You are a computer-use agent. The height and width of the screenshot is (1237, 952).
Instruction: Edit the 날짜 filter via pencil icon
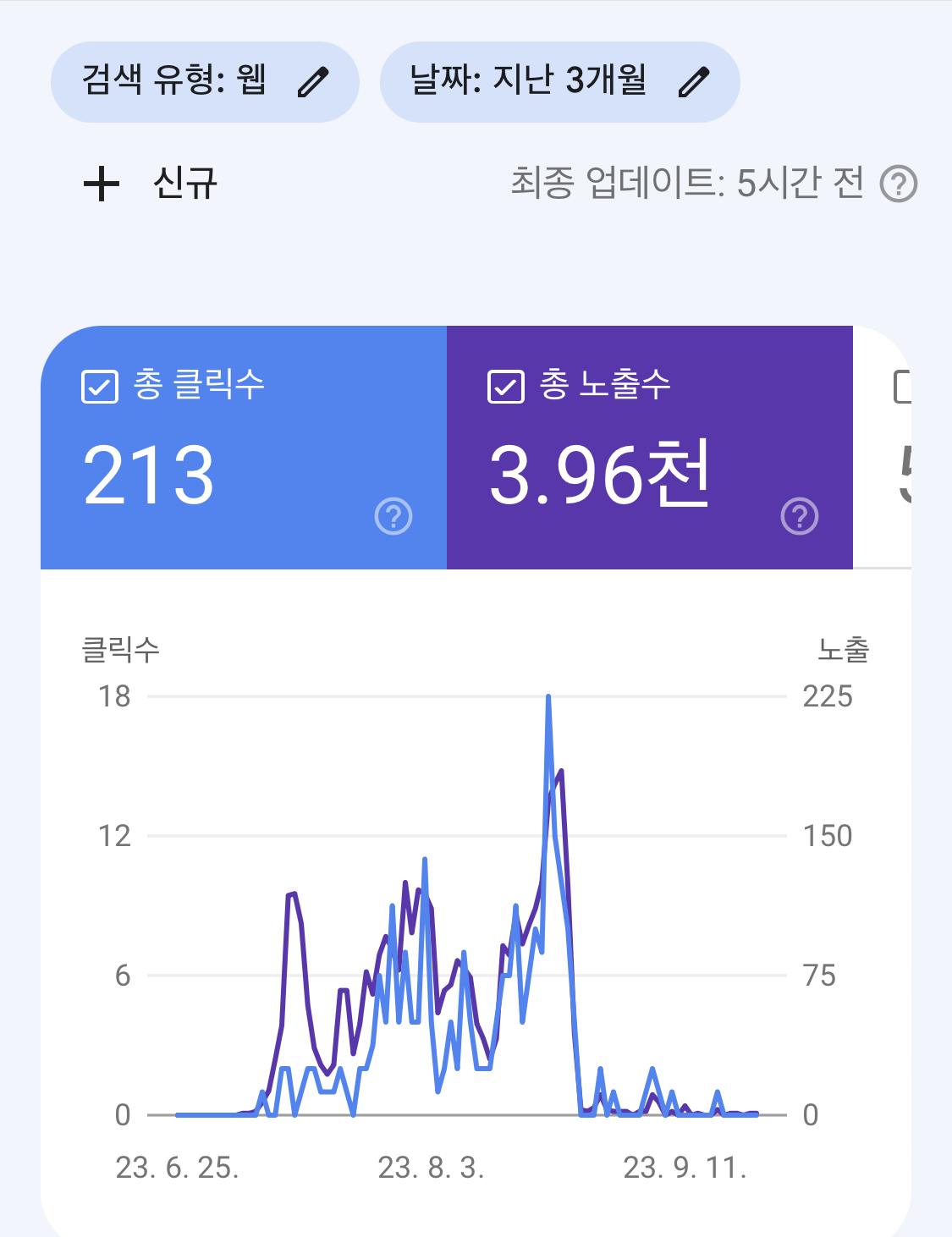pyautogui.click(x=694, y=81)
